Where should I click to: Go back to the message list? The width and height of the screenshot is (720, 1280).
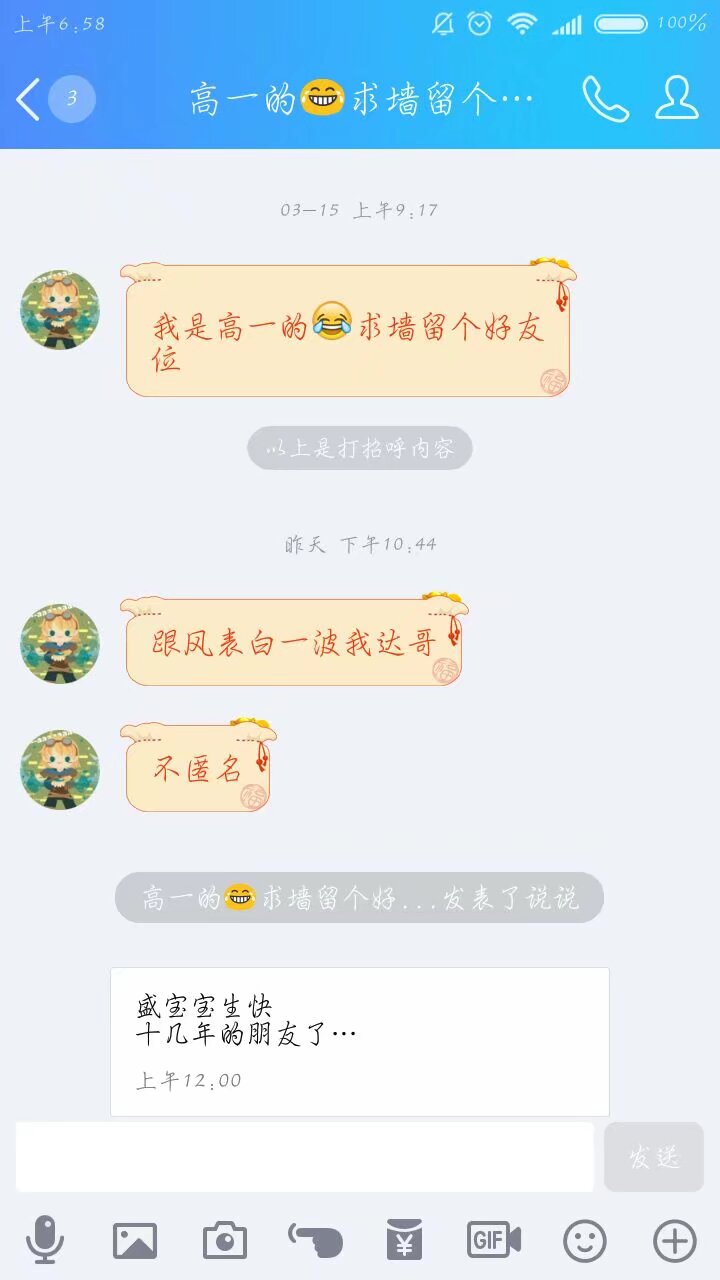tap(55, 99)
